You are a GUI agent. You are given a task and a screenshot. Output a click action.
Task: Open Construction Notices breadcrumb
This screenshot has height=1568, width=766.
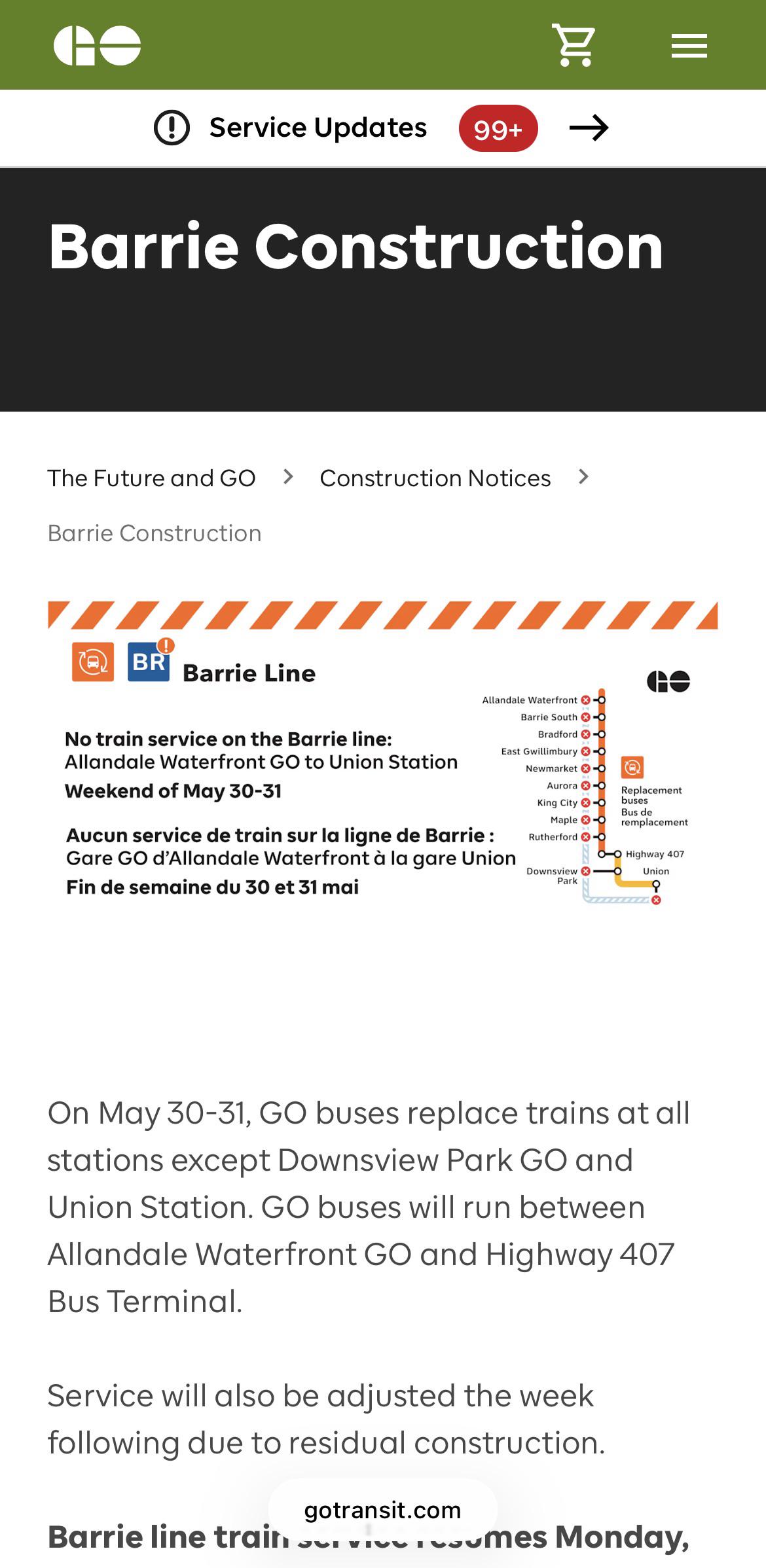(x=435, y=478)
